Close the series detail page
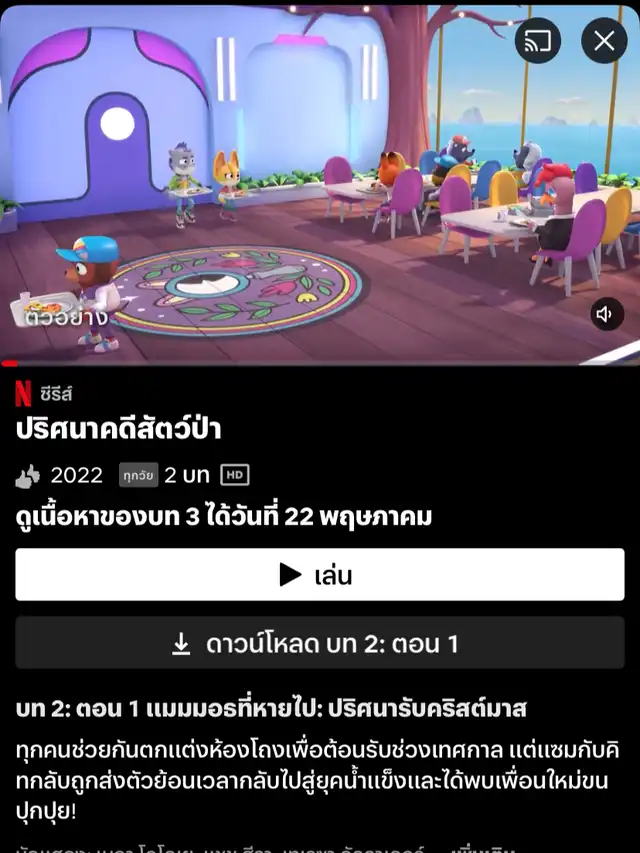640x853 pixels. (604, 41)
